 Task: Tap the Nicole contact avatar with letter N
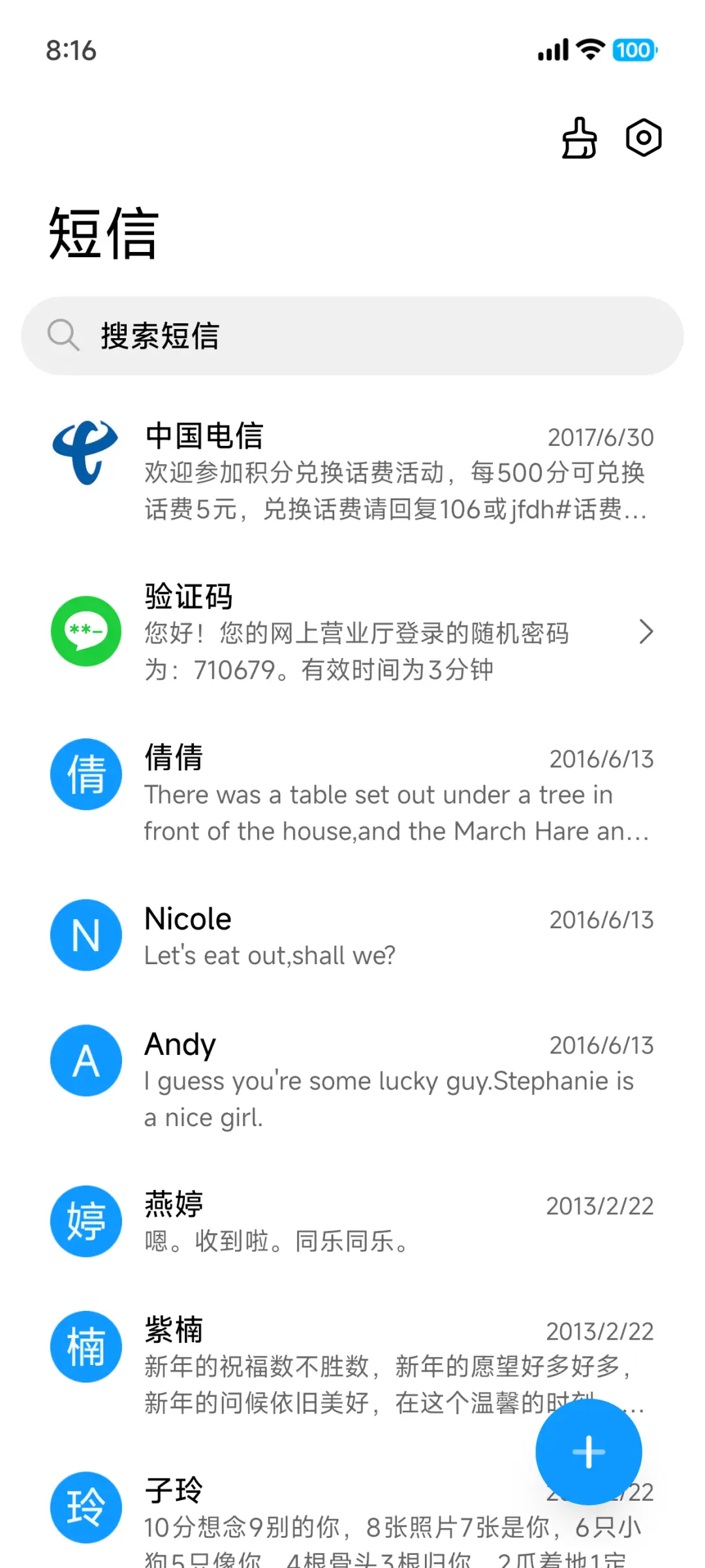[86, 935]
